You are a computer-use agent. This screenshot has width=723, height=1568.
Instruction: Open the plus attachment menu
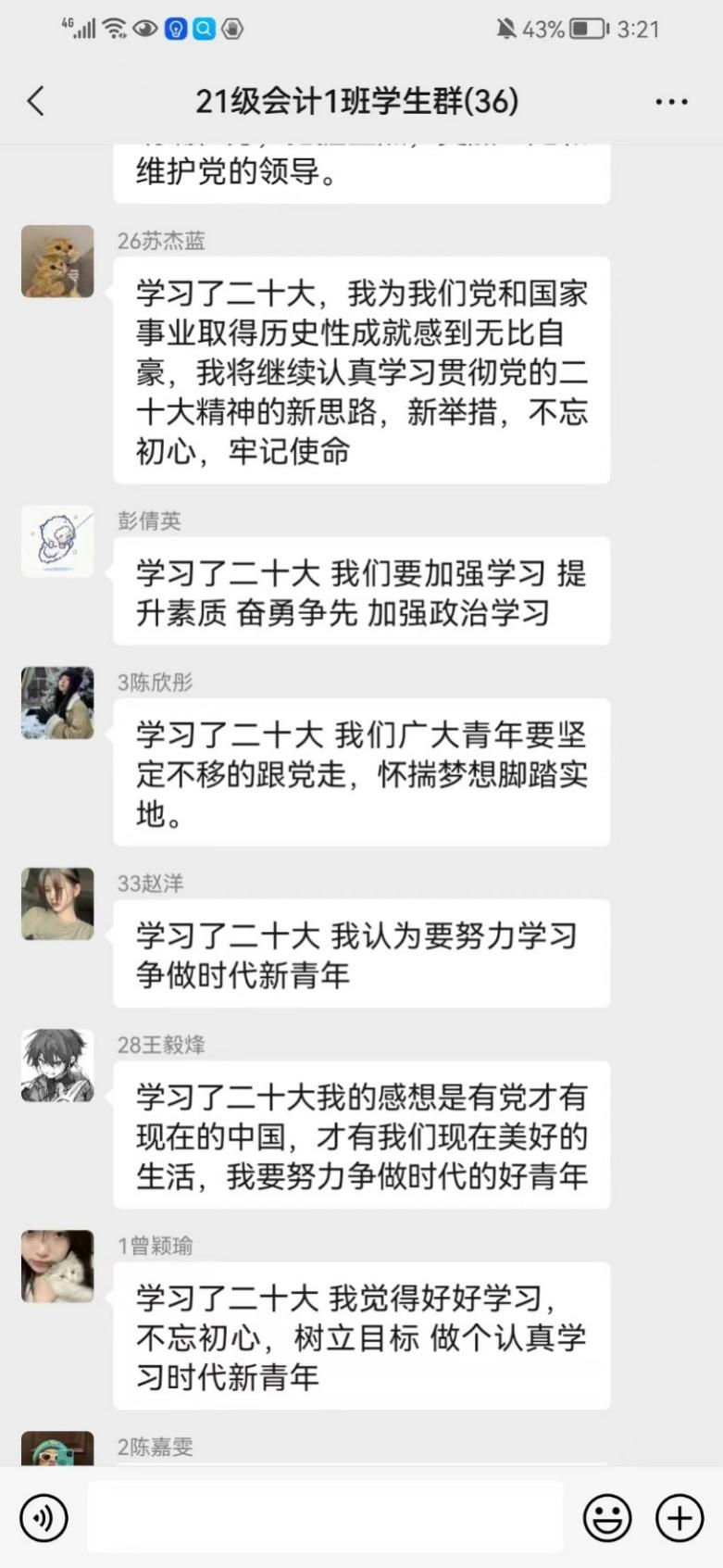[679, 1517]
